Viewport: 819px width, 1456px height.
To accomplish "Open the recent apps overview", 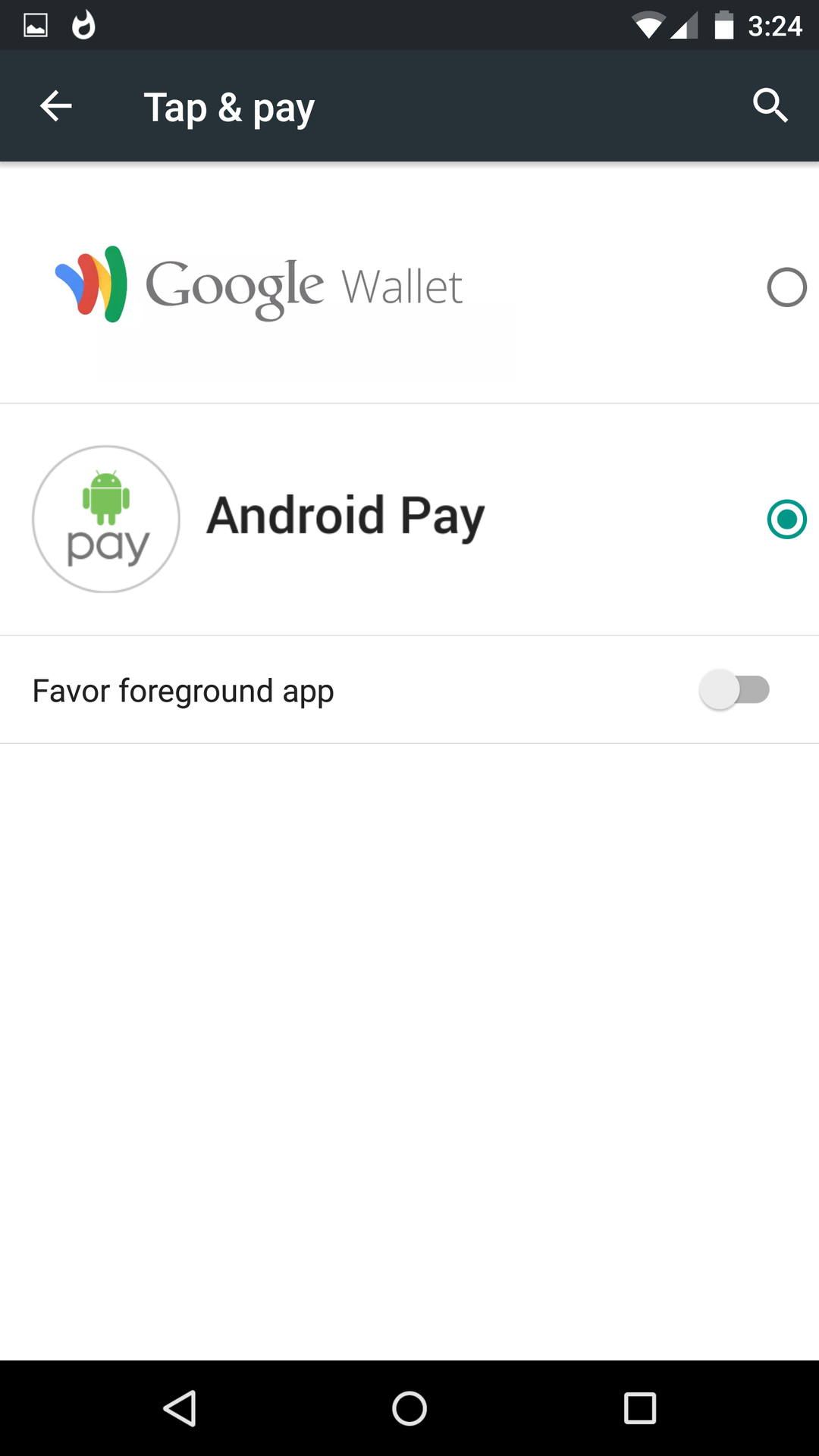I will 640,1409.
